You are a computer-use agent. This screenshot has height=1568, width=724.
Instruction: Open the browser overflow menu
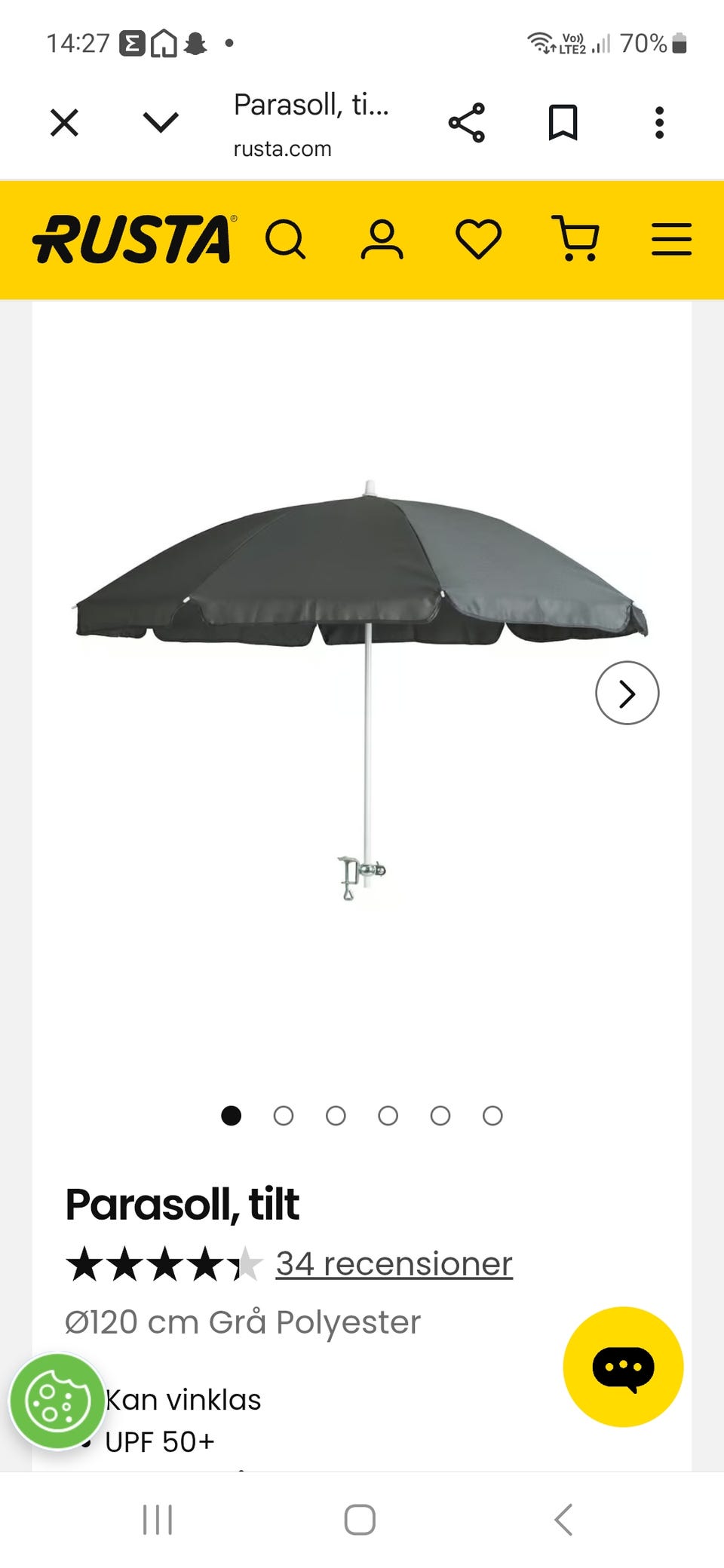pos(659,123)
